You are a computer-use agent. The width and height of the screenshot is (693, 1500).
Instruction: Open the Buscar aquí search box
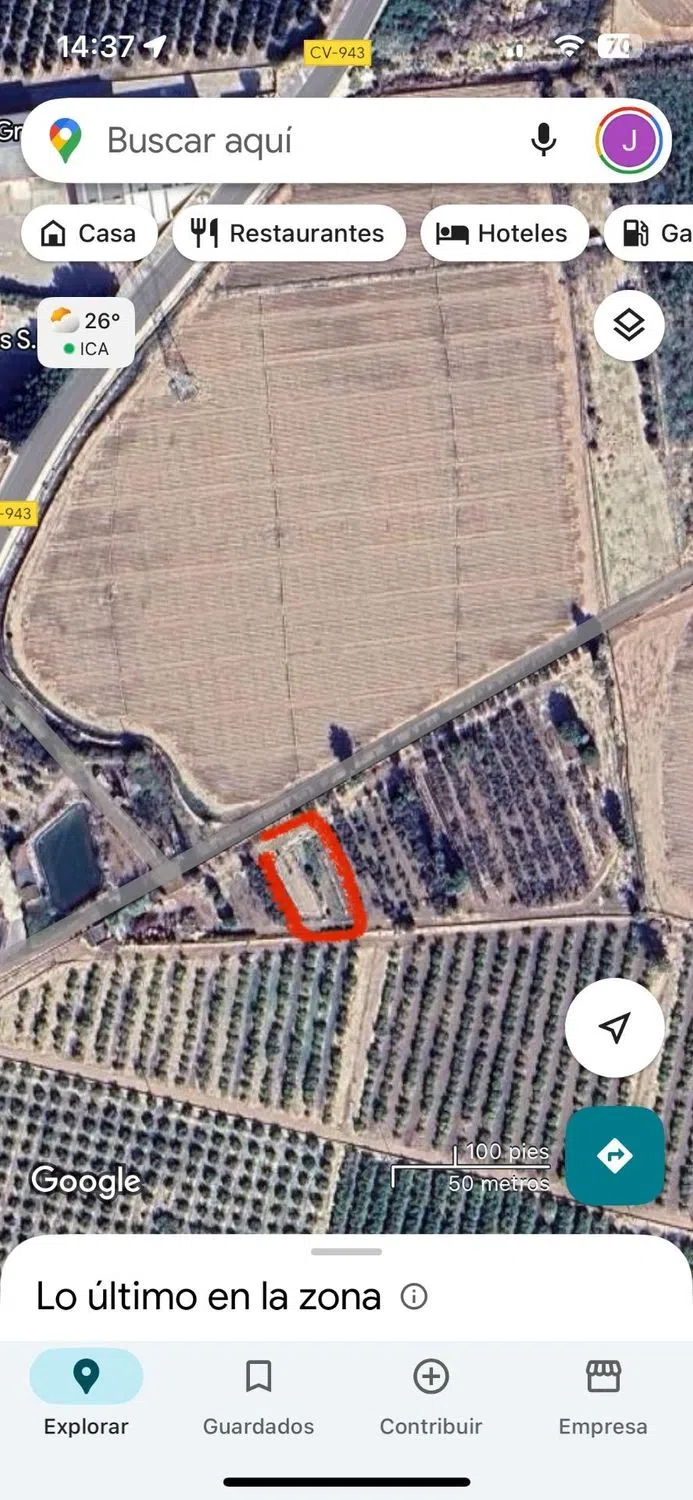[x=300, y=141]
